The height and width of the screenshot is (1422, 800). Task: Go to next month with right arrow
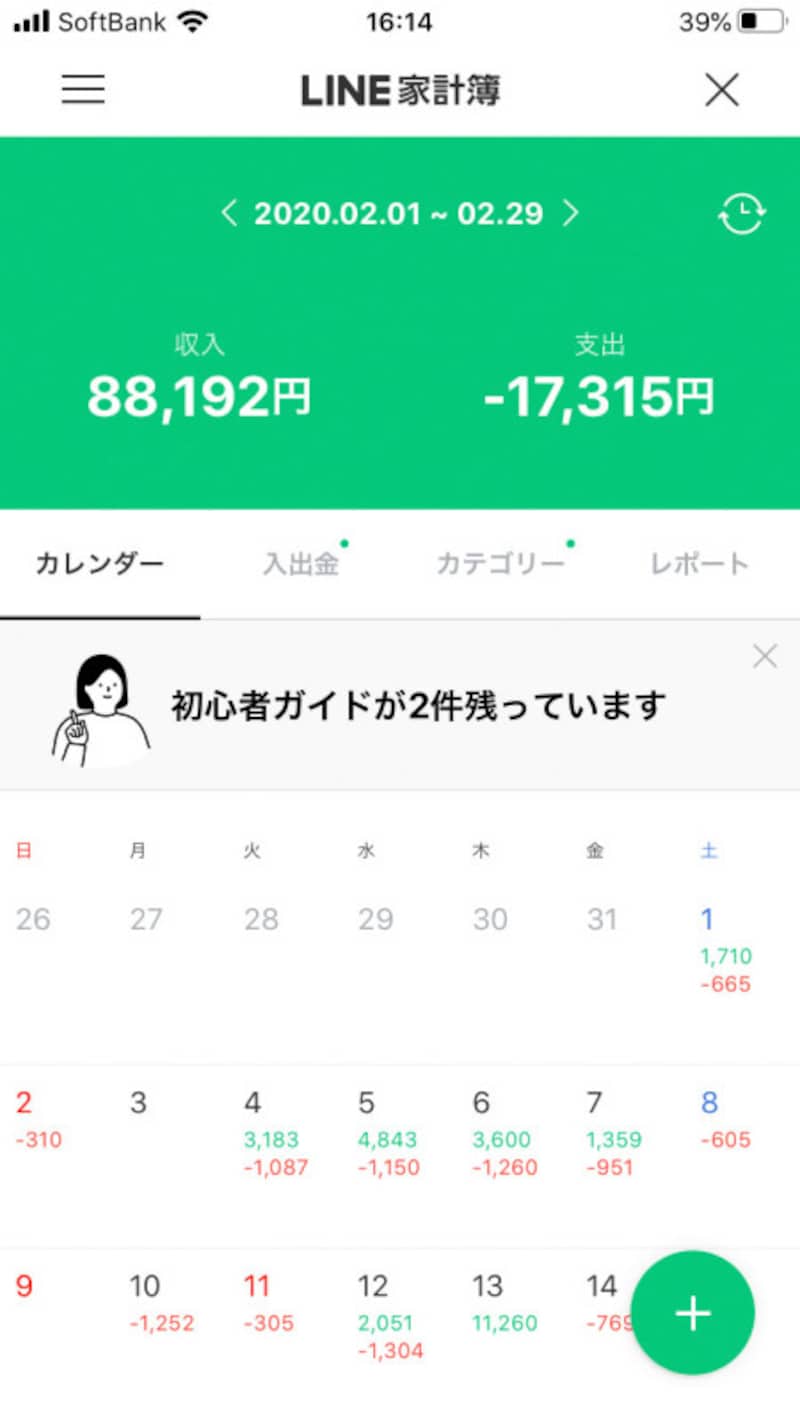[x=571, y=213]
